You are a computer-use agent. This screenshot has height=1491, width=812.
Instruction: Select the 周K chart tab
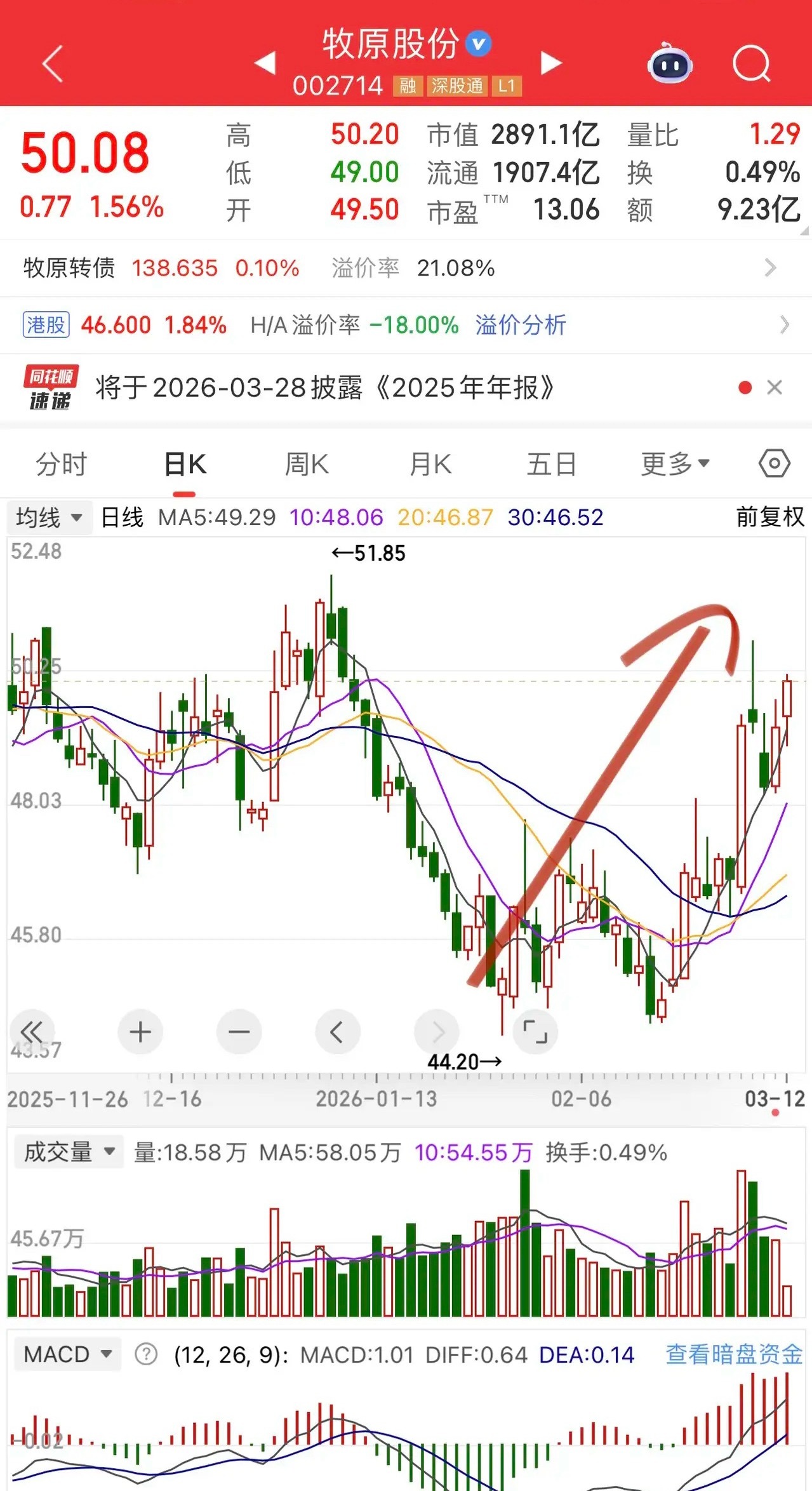click(307, 464)
